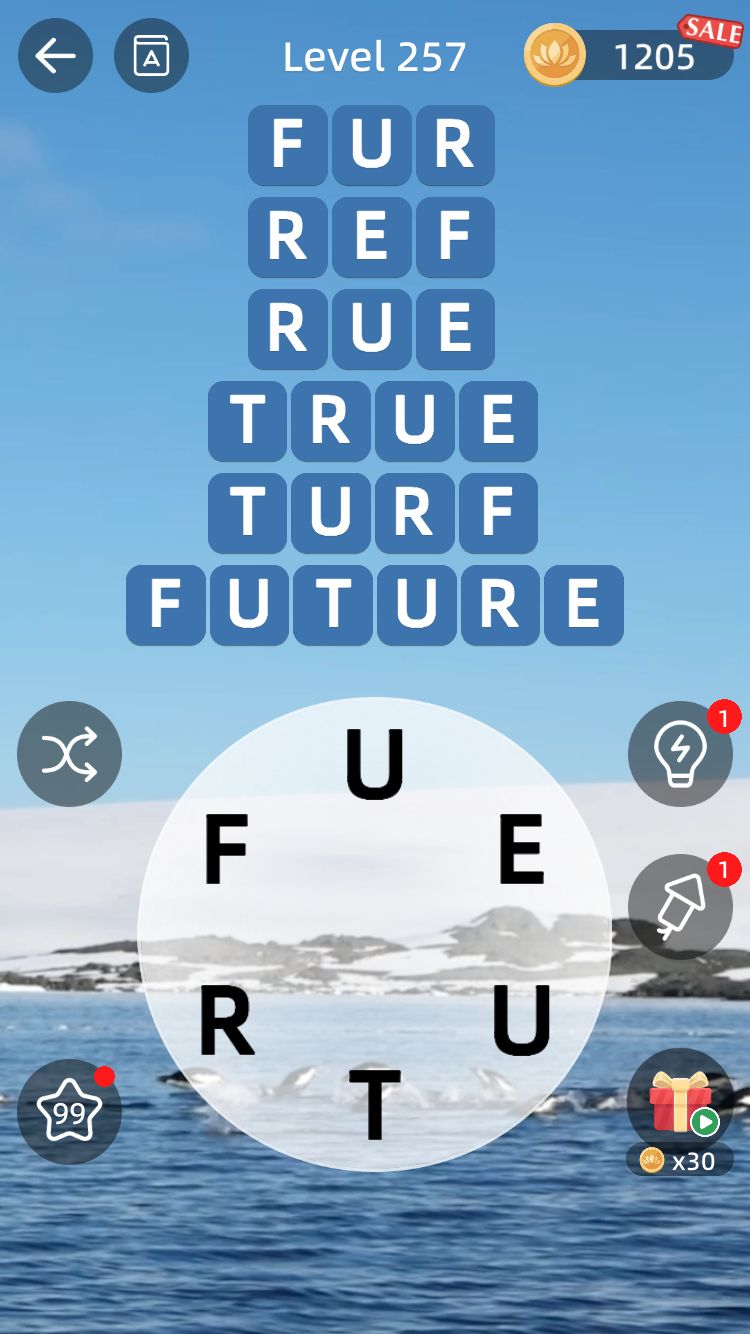Select letter E in the wheel

[x=520, y=851]
